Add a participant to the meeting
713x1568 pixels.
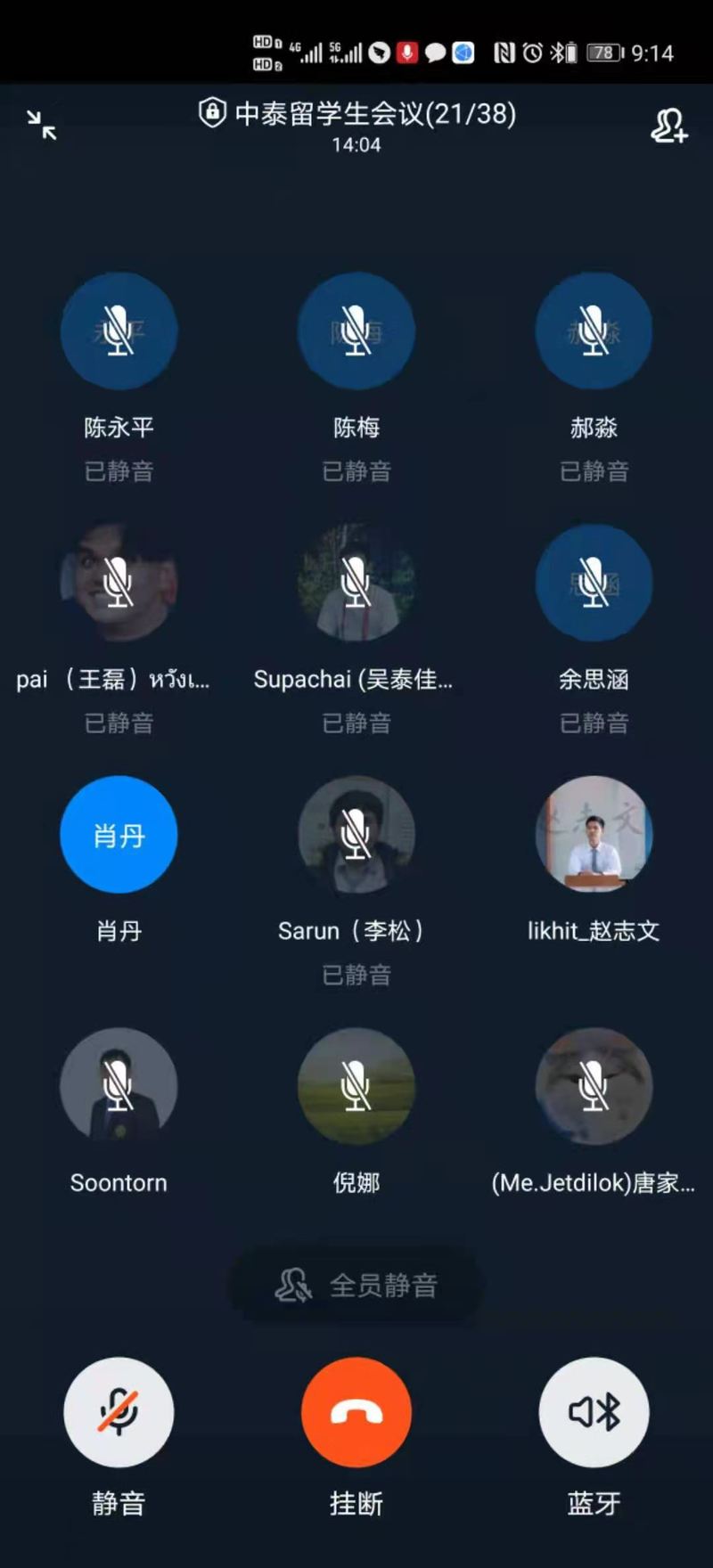point(668,126)
